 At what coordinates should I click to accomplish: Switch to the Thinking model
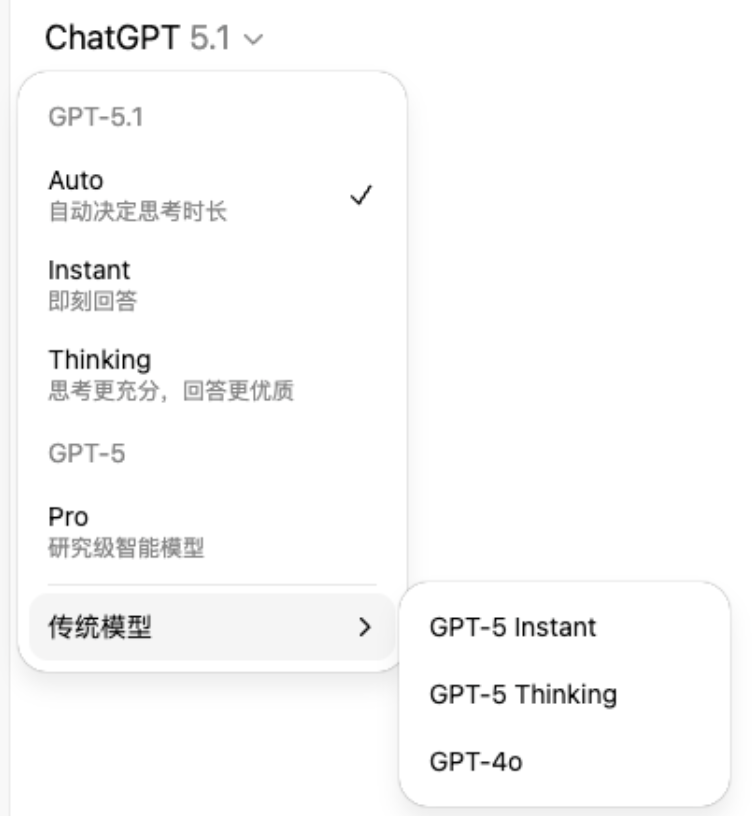point(211,373)
